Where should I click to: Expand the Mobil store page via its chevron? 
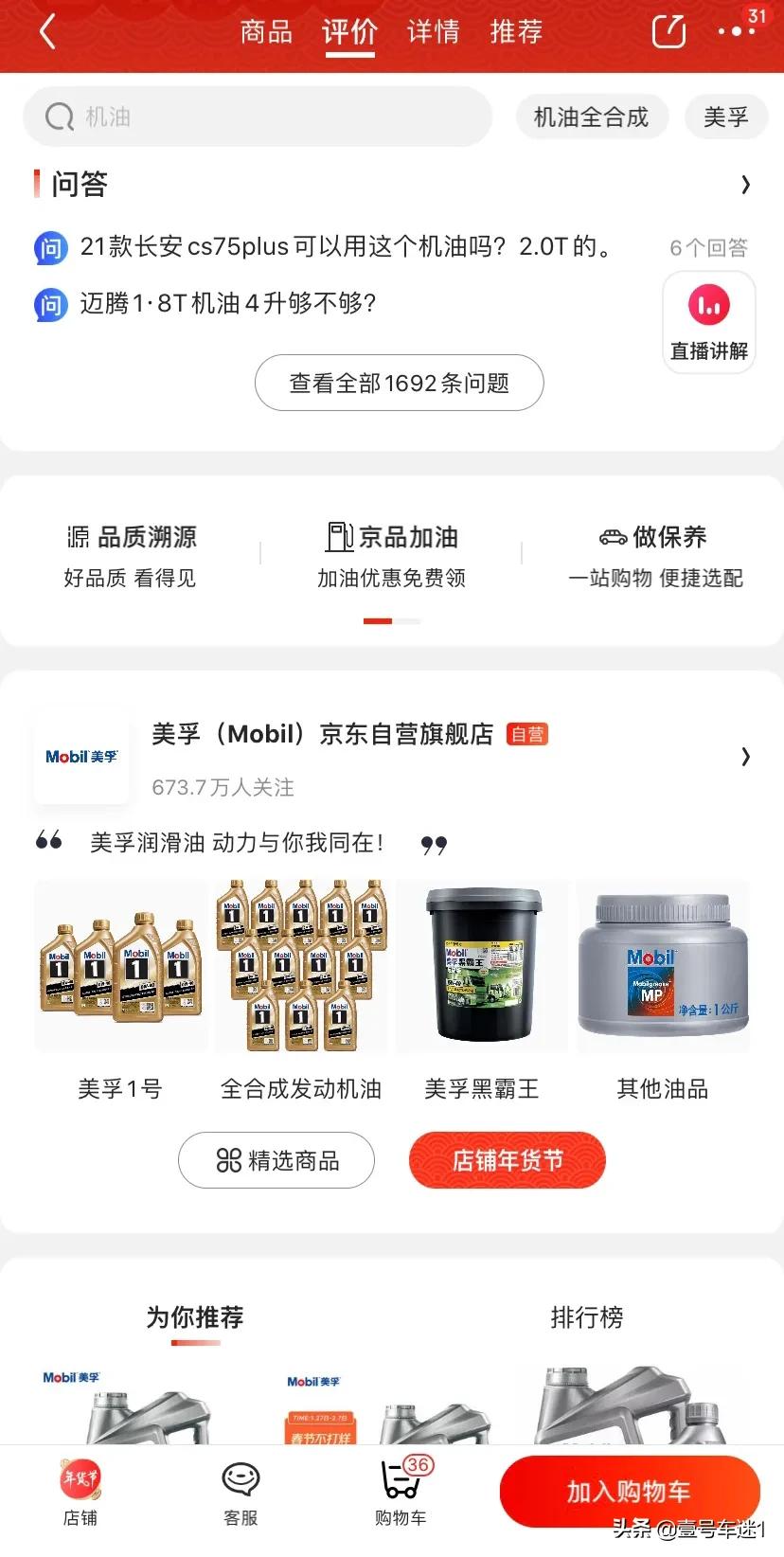pos(746,757)
